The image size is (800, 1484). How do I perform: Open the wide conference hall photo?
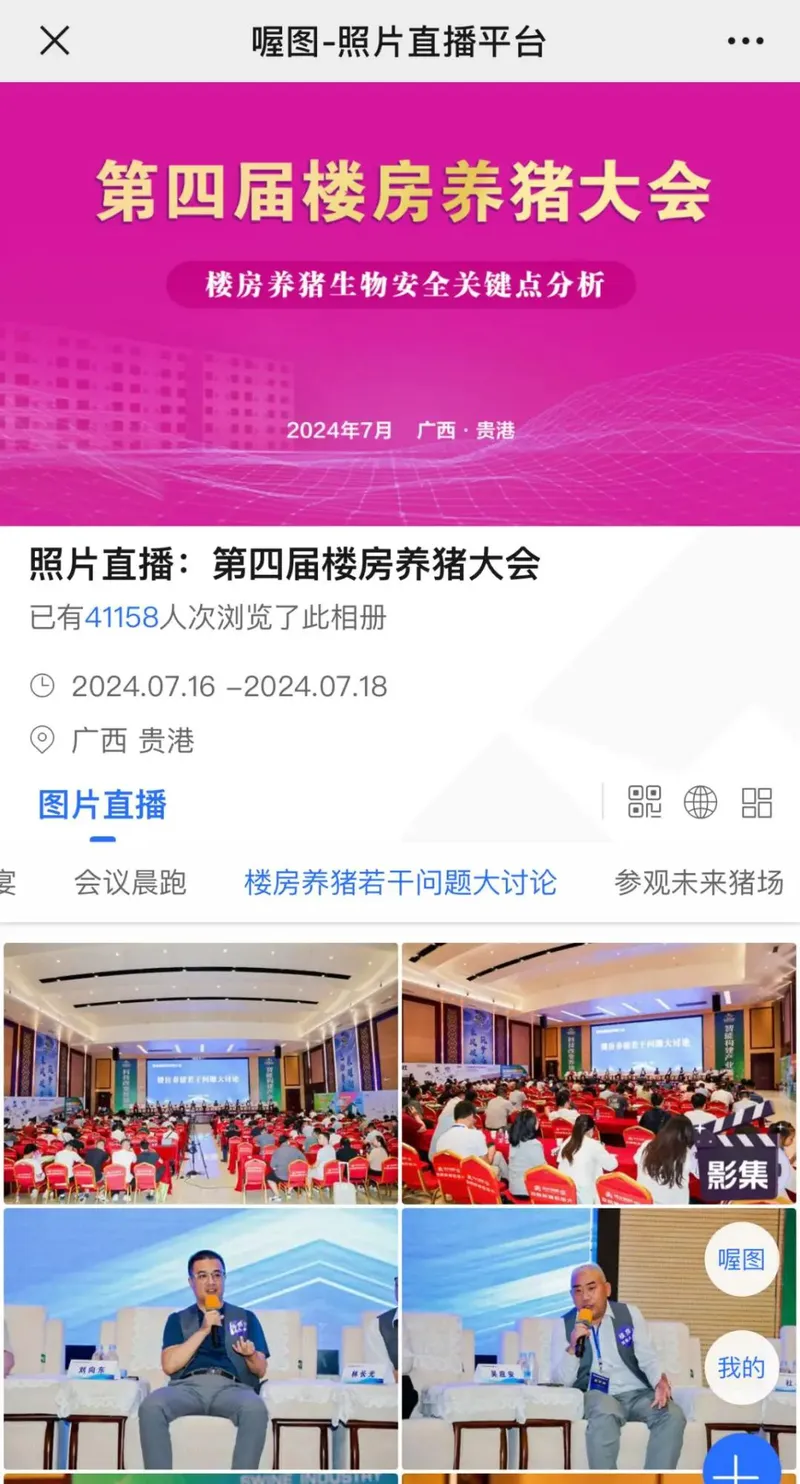tap(200, 1073)
